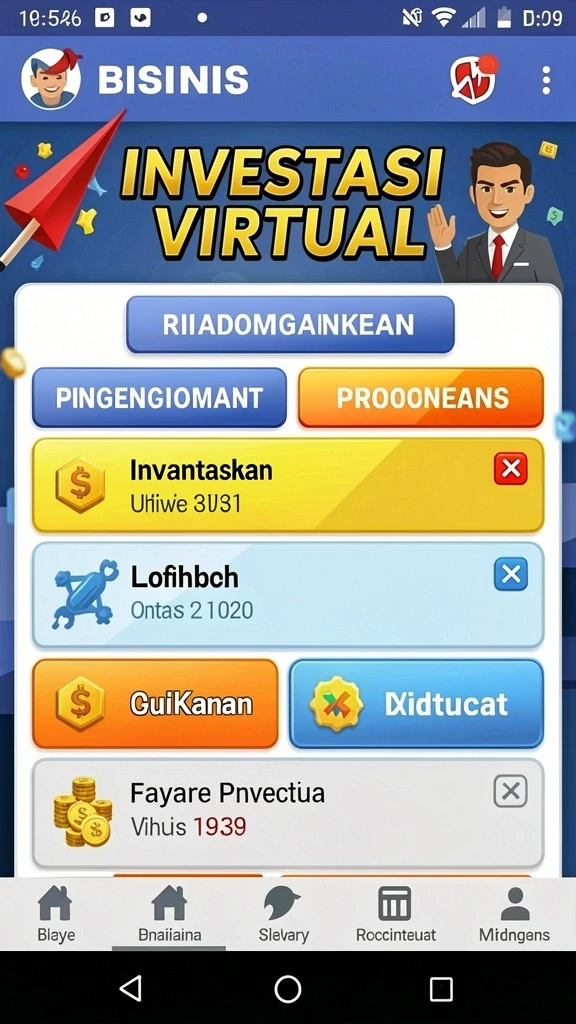Tap the blue IXidtucat button
This screenshot has width=576, height=1024.
click(x=417, y=703)
